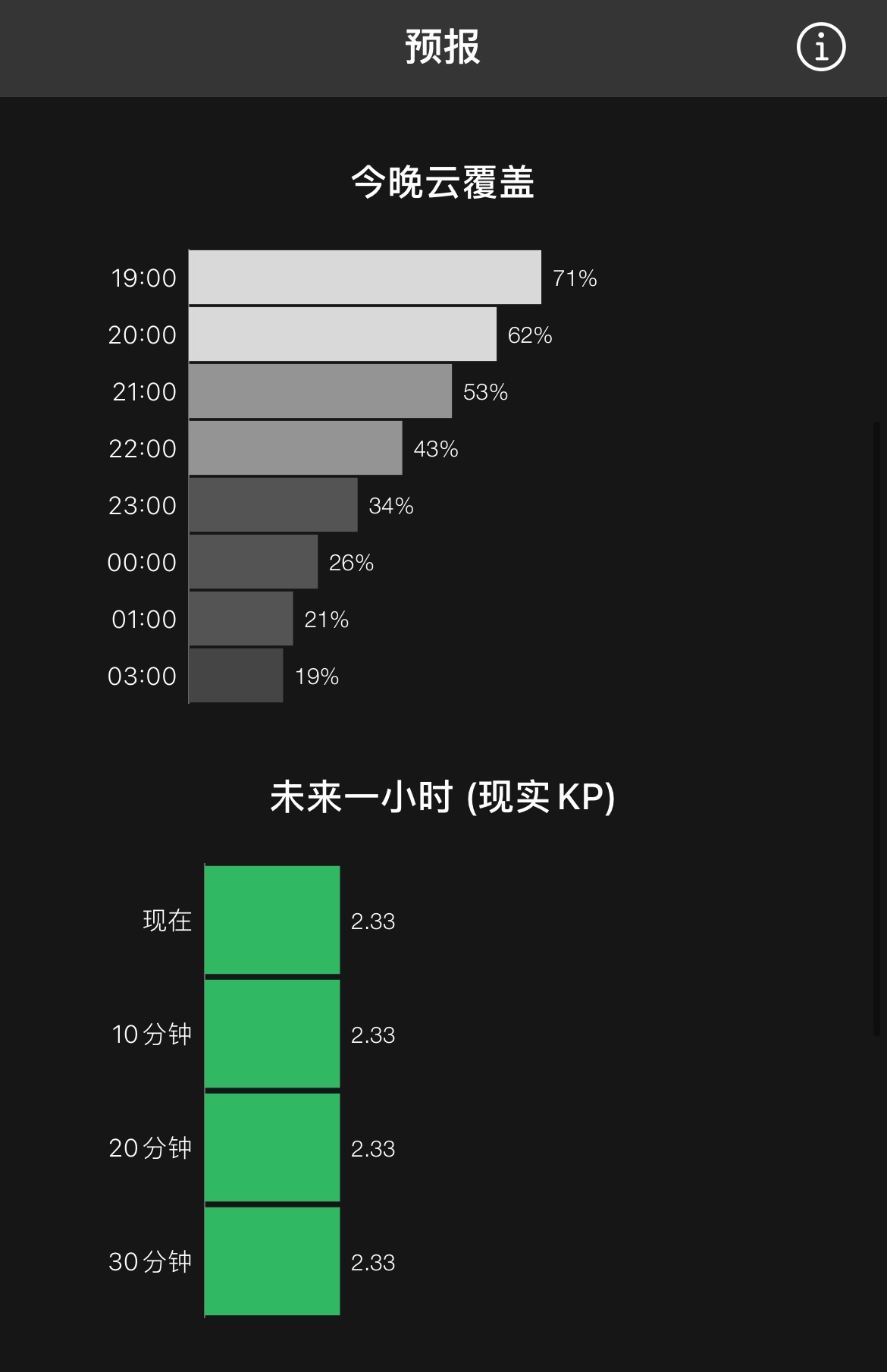Tap the 10 分钟 green KP bar
Screen dimensions: 887x1372
[x=271, y=1033]
